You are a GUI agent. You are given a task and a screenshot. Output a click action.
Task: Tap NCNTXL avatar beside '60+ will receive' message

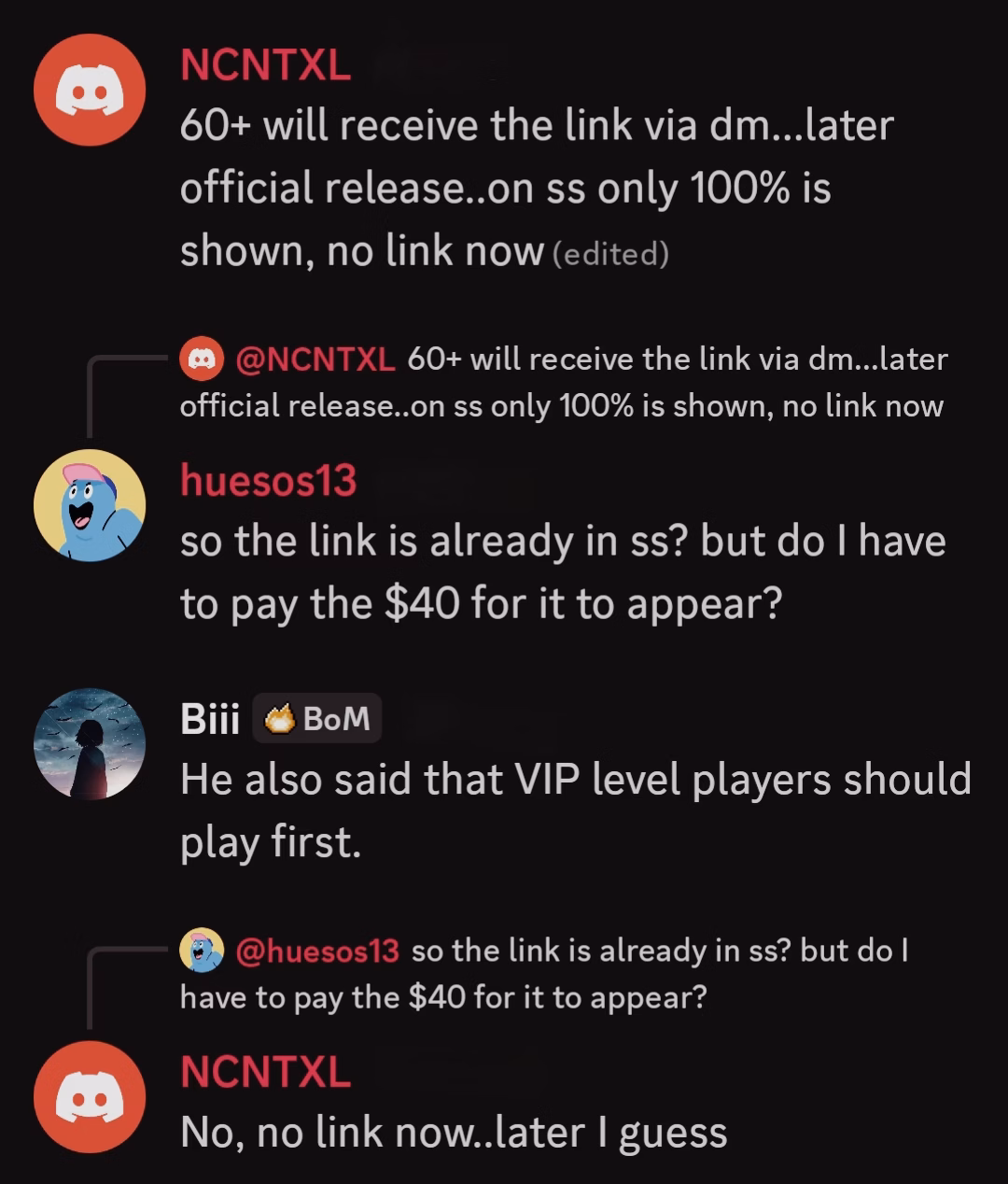tap(90, 90)
